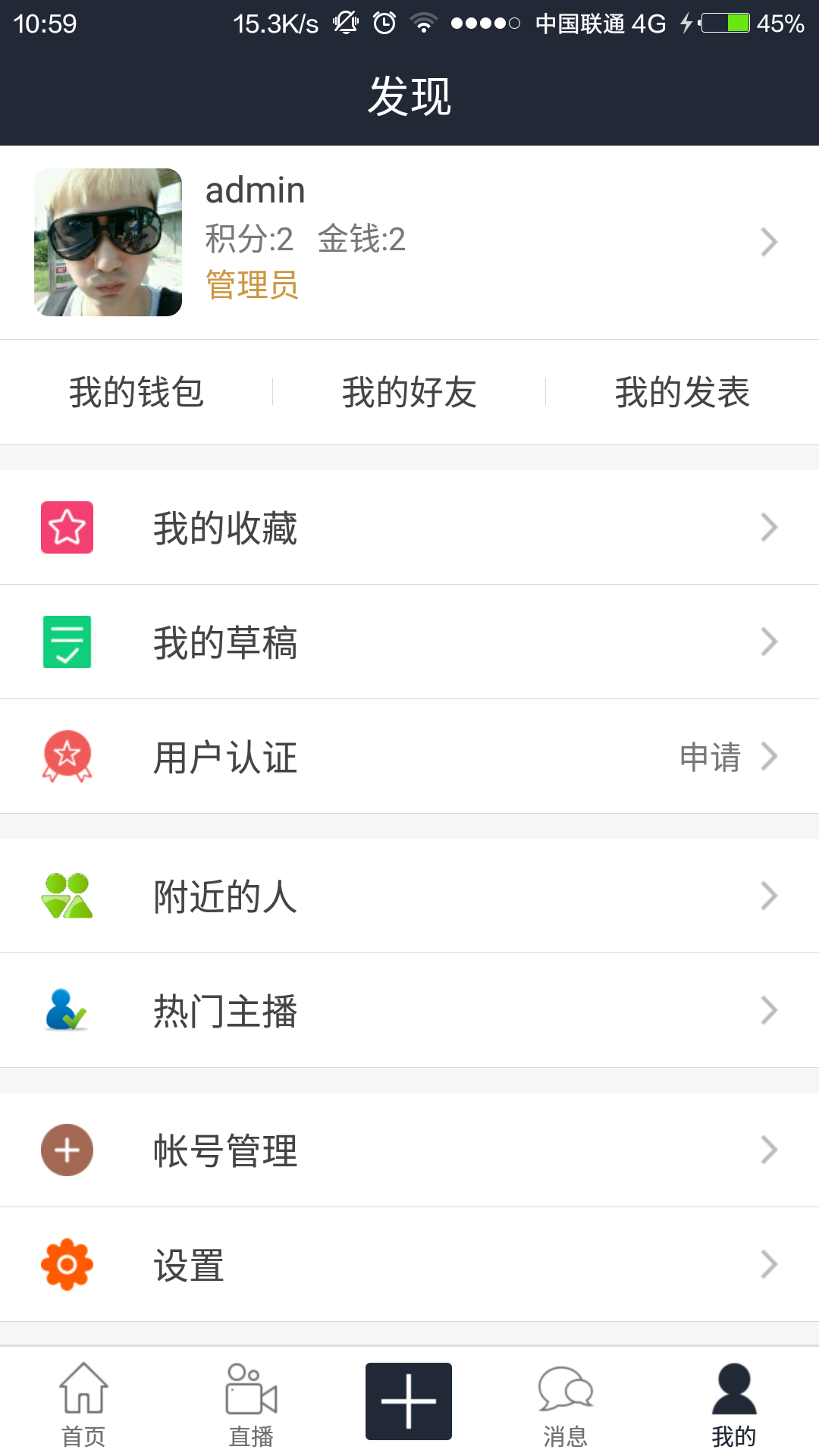Screen dimensions: 819x1456
Task: Open the admin profile details
Action: coord(409,242)
